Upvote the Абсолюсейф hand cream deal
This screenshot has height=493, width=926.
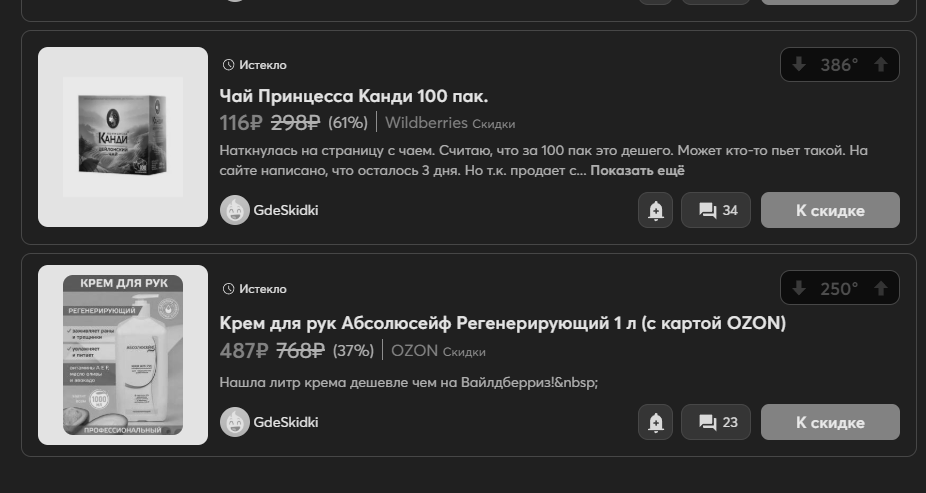coord(881,289)
